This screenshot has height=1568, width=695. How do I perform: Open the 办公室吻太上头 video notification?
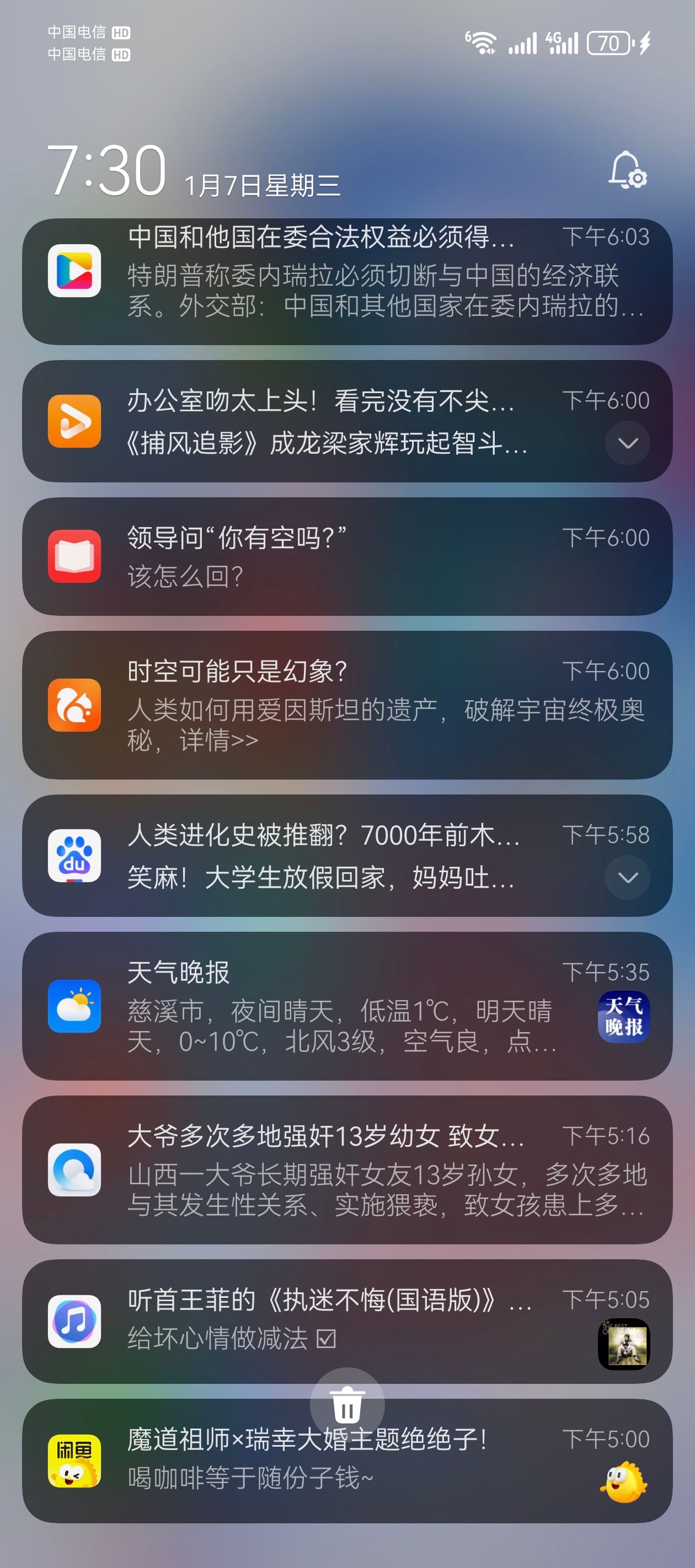(347, 421)
